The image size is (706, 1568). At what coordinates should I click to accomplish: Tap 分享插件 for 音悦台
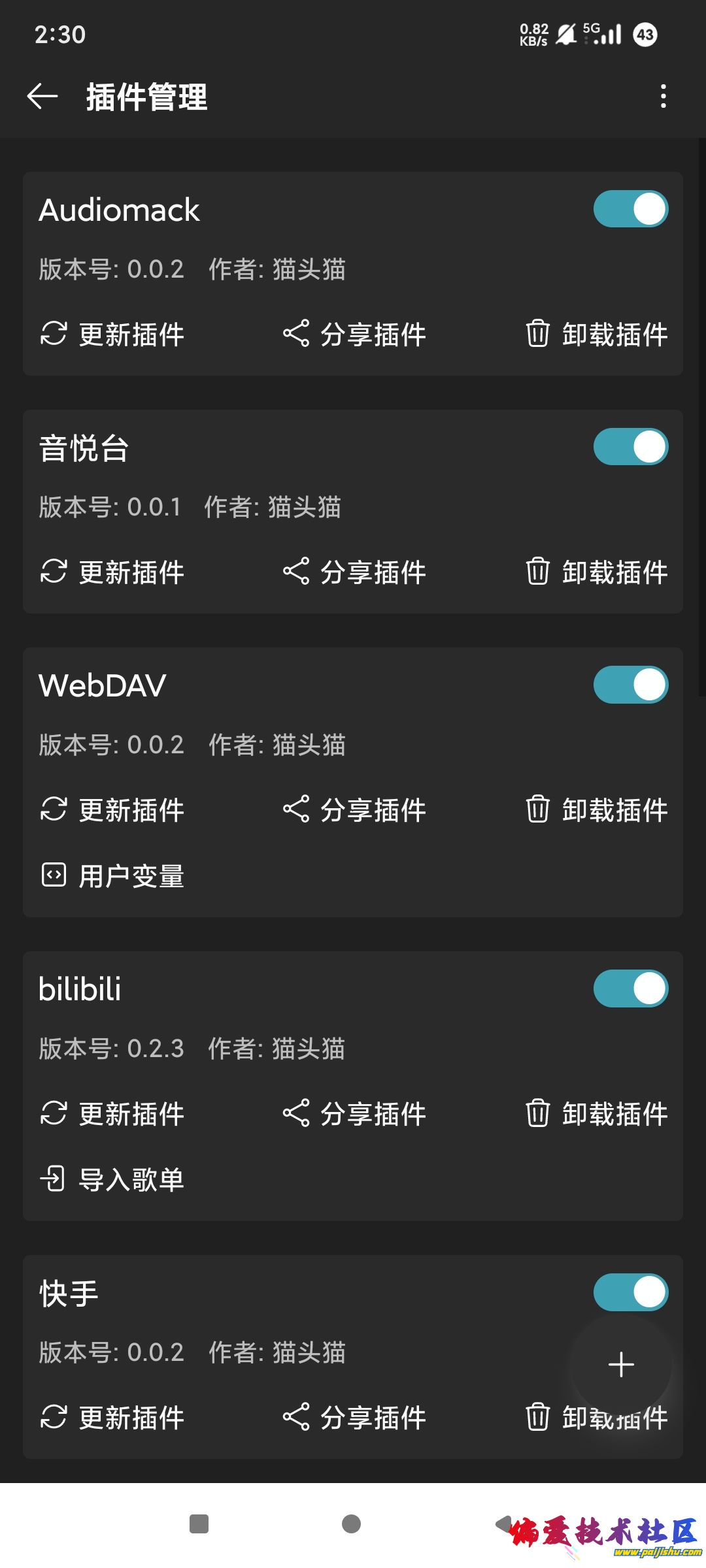pyautogui.click(x=354, y=572)
